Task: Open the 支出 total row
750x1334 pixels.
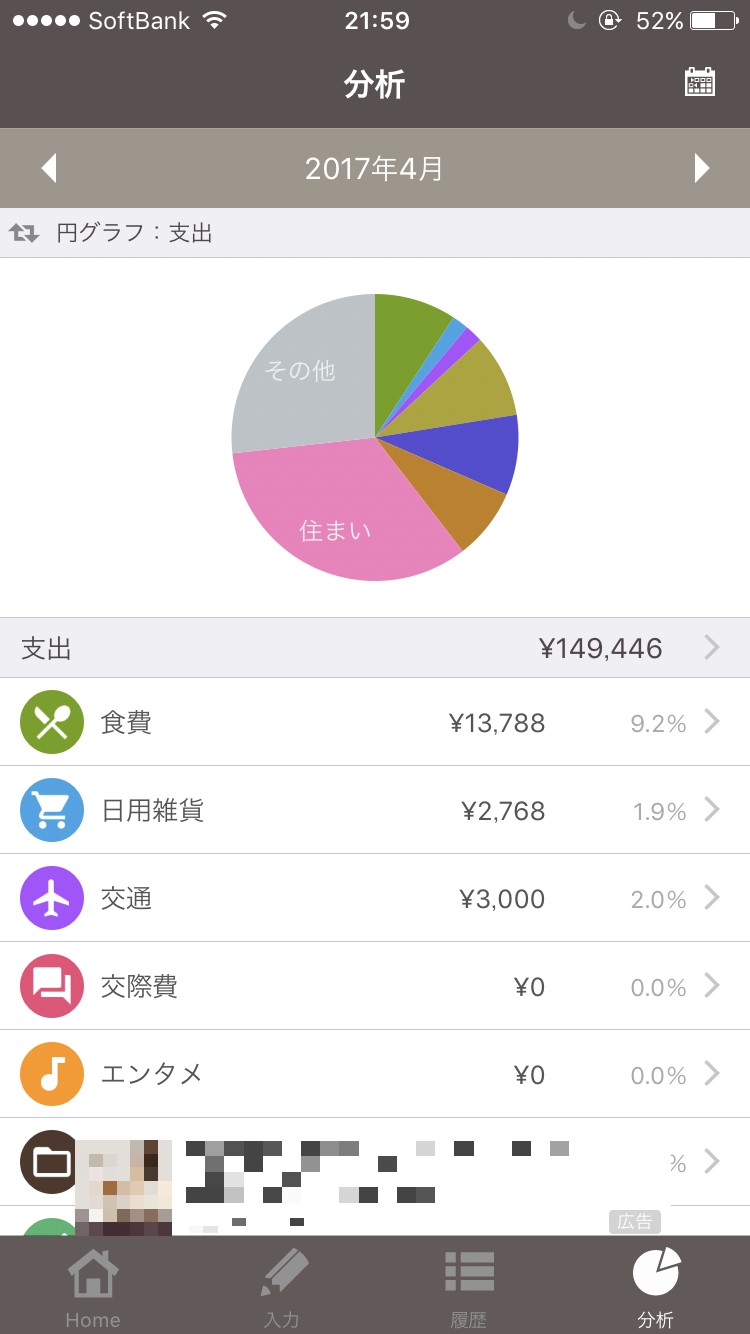Action: [x=375, y=648]
